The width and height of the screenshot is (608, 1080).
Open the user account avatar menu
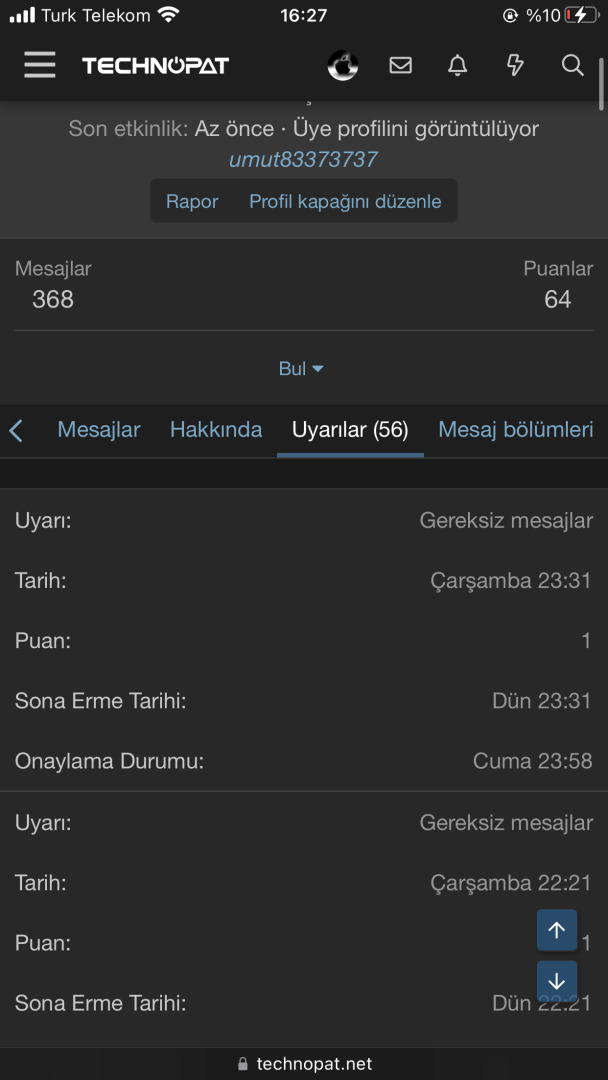(343, 66)
